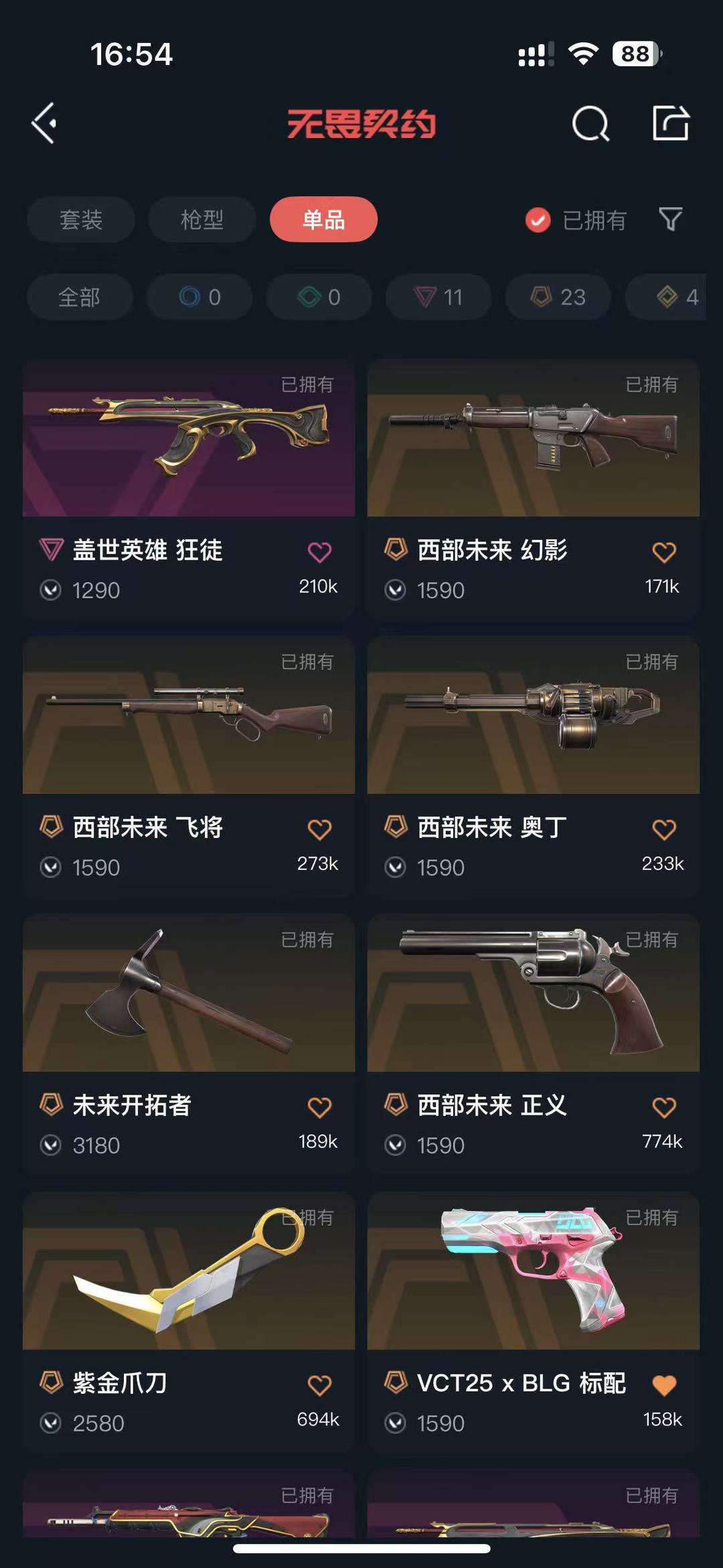Unlike the VCT25 x BLG 标配 skin
Image resolution: width=723 pixels, height=1568 pixels.
[x=663, y=1384]
